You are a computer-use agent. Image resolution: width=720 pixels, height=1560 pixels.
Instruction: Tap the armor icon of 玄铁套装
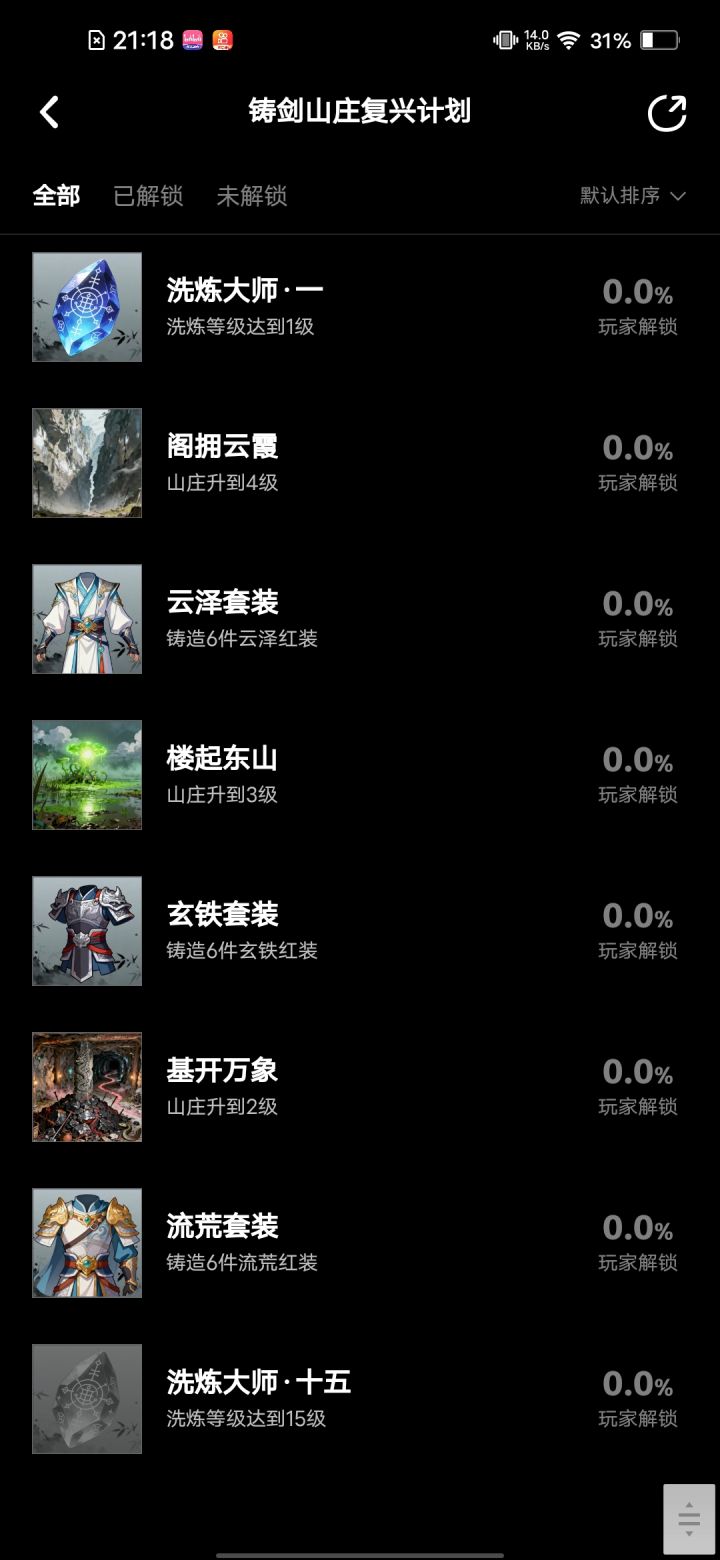[86, 931]
